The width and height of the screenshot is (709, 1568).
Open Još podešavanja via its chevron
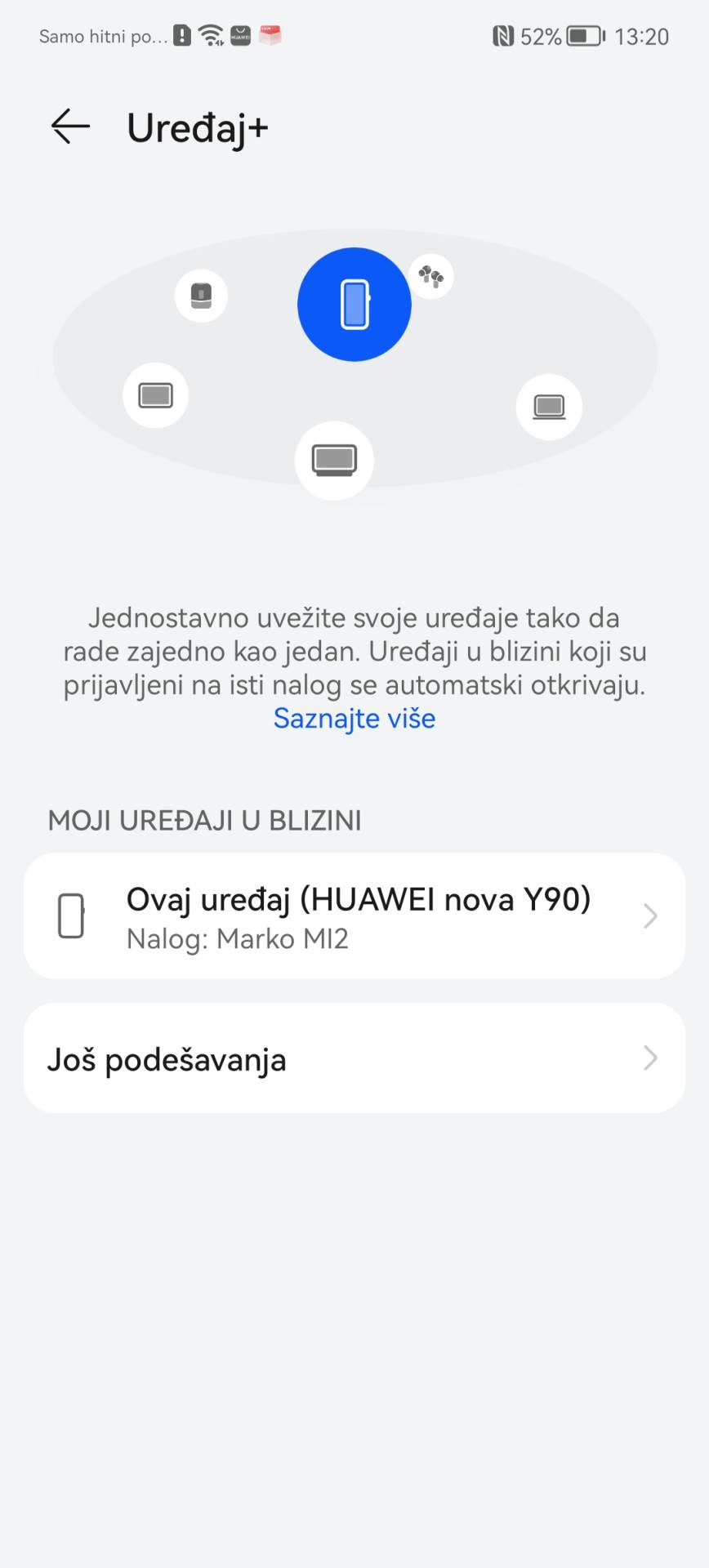650,1058
